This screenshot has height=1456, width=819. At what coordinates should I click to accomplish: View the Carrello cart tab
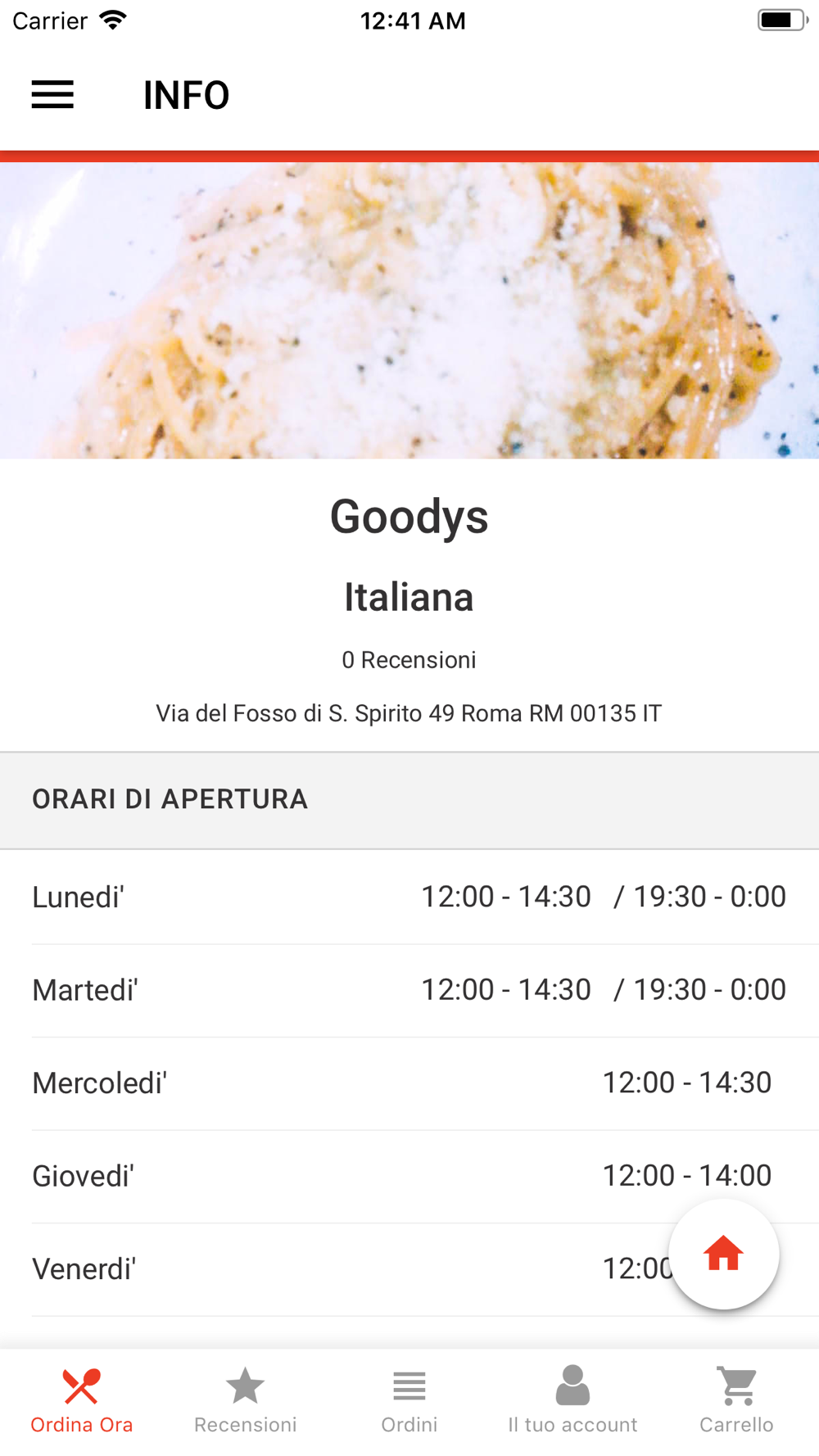737,1401
